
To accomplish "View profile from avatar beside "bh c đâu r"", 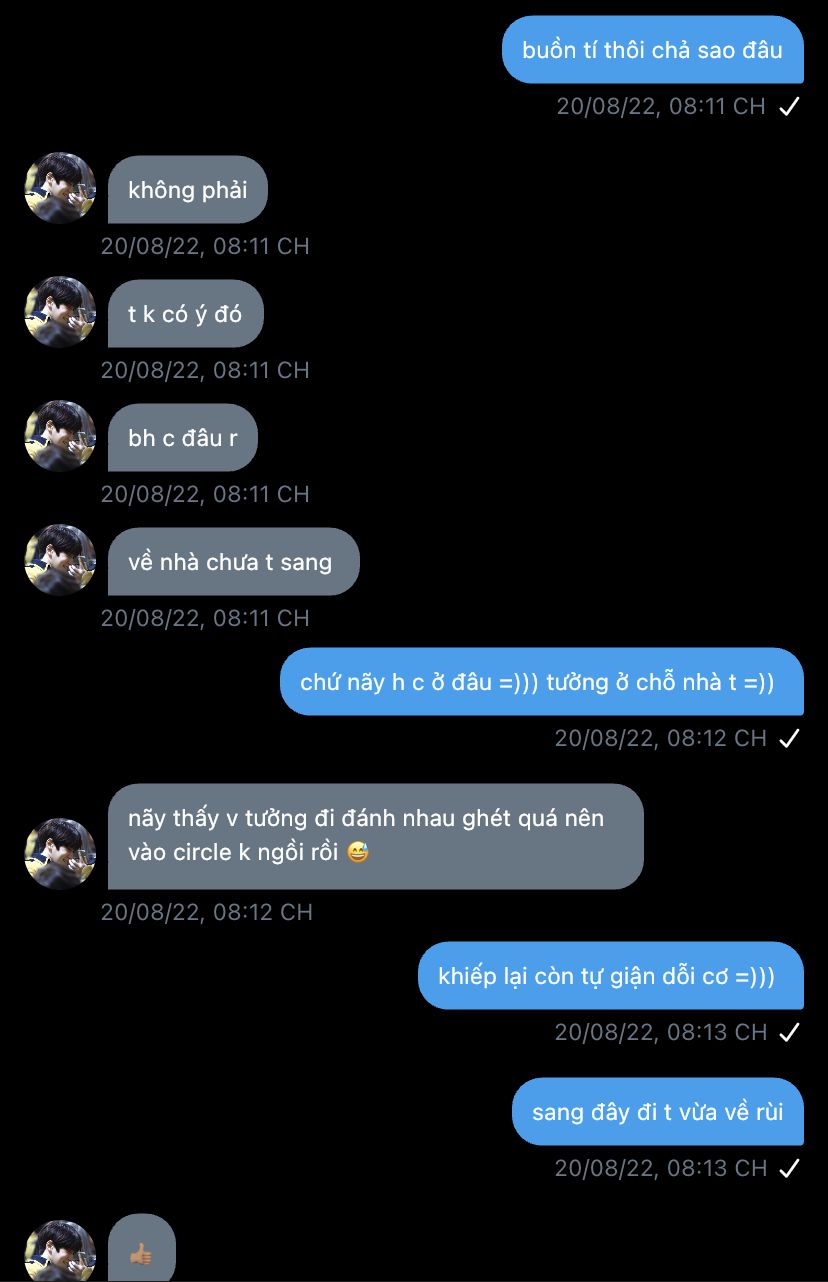I will point(60,436).
